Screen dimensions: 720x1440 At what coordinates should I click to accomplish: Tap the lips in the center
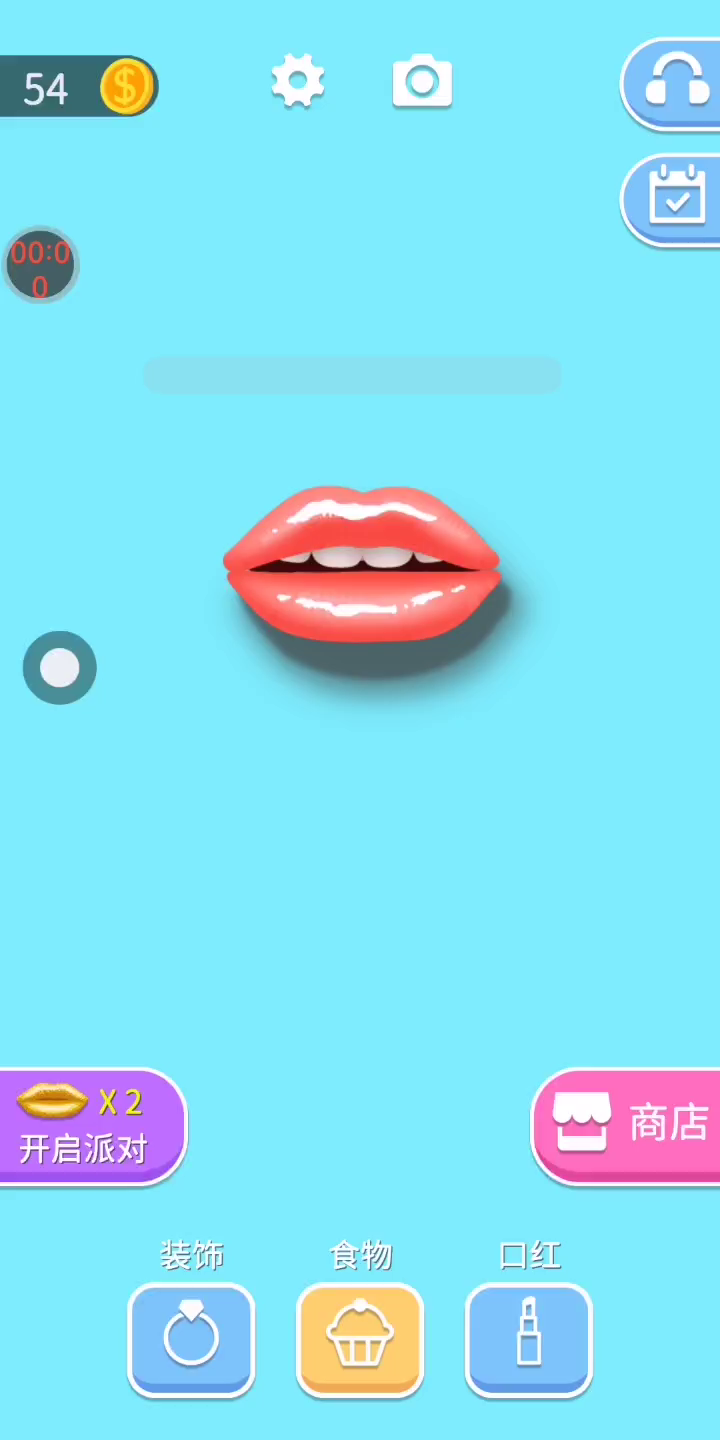coord(362,565)
